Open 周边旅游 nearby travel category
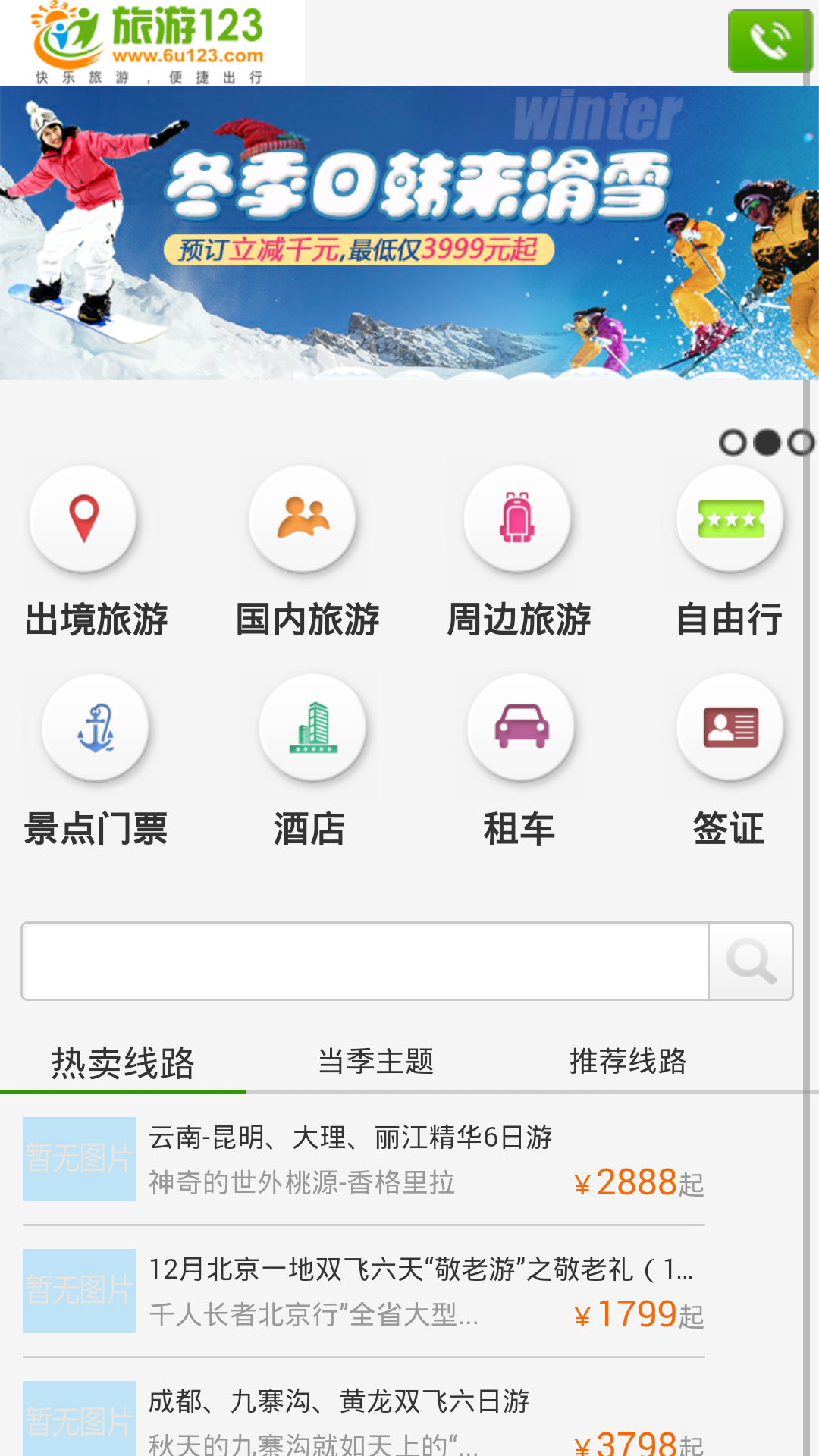Viewport: 819px width, 1456px height. click(519, 551)
